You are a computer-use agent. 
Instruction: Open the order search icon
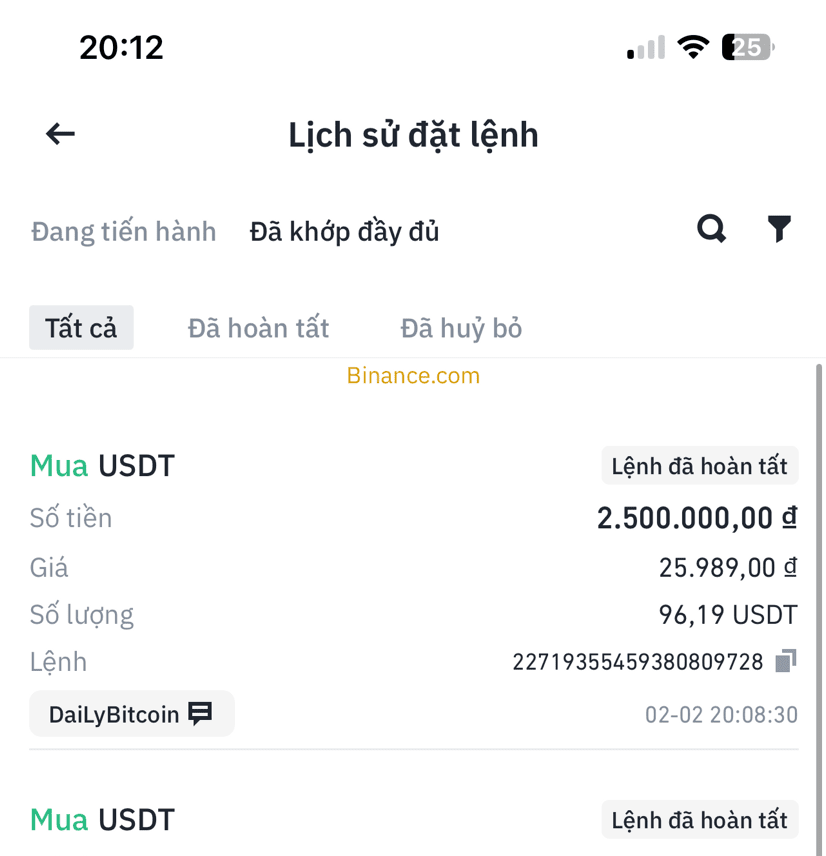tap(711, 229)
